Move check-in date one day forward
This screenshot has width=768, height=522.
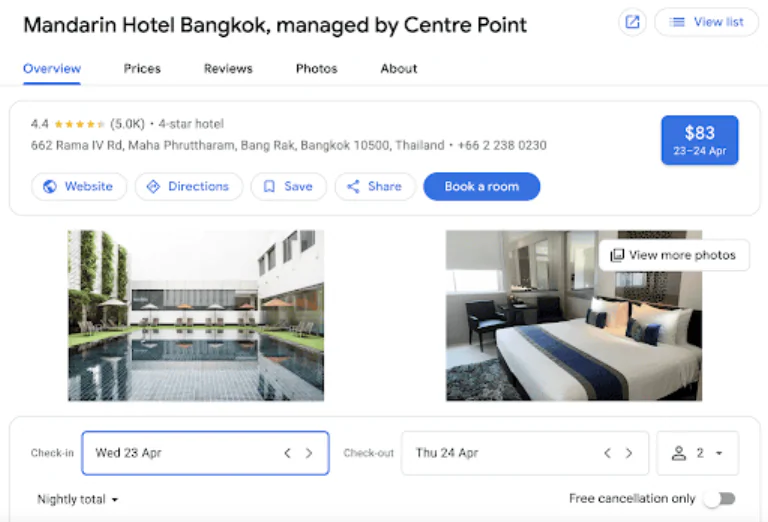pos(309,453)
